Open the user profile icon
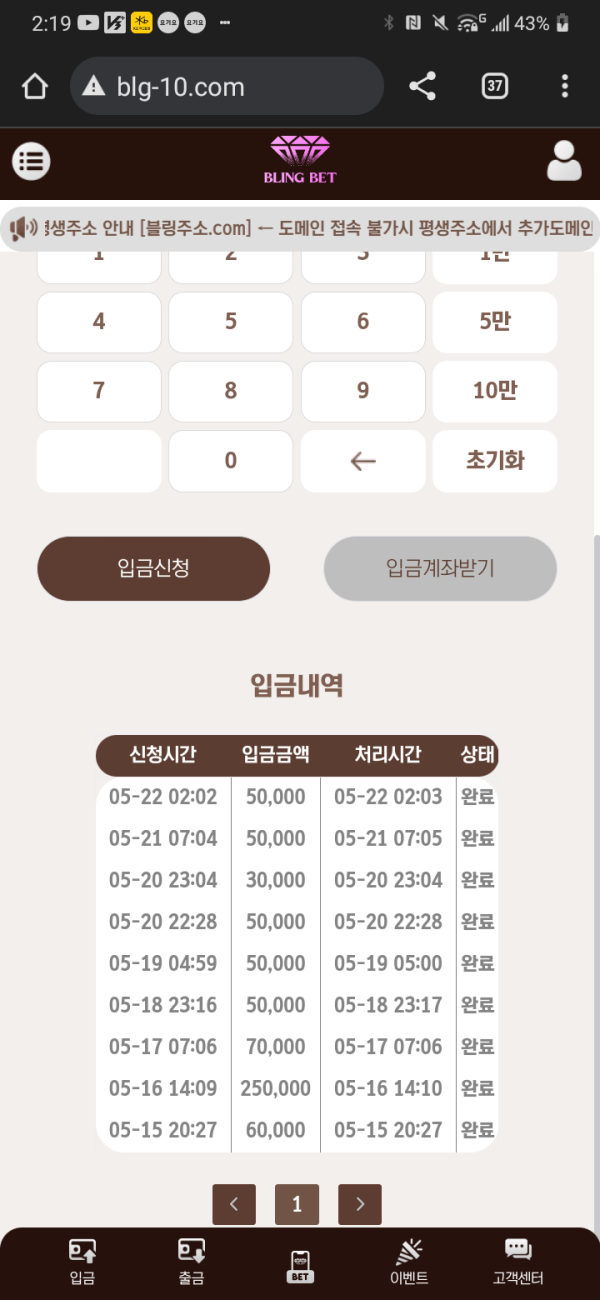This screenshot has width=600, height=1300. pos(564,161)
